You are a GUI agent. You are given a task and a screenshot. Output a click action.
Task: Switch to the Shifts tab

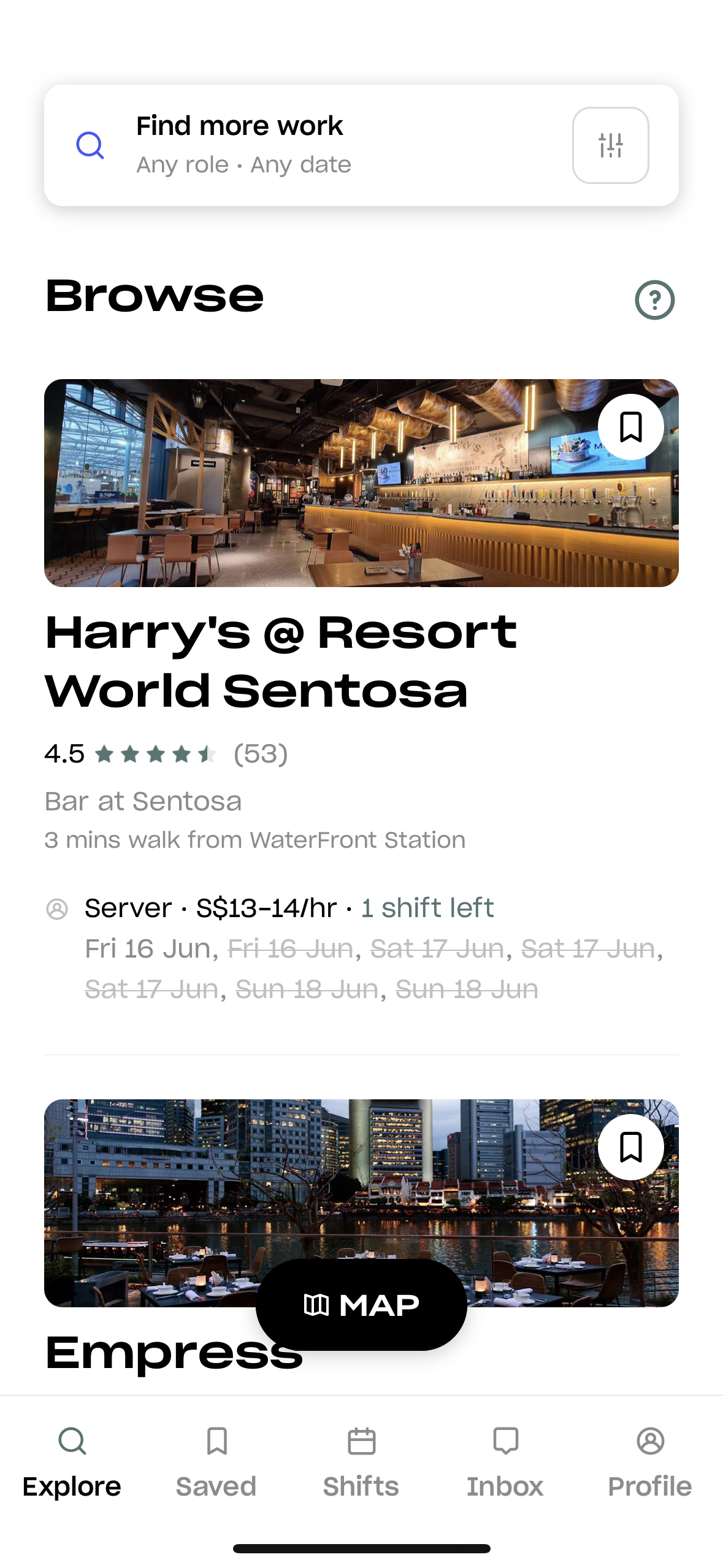(x=361, y=1461)
